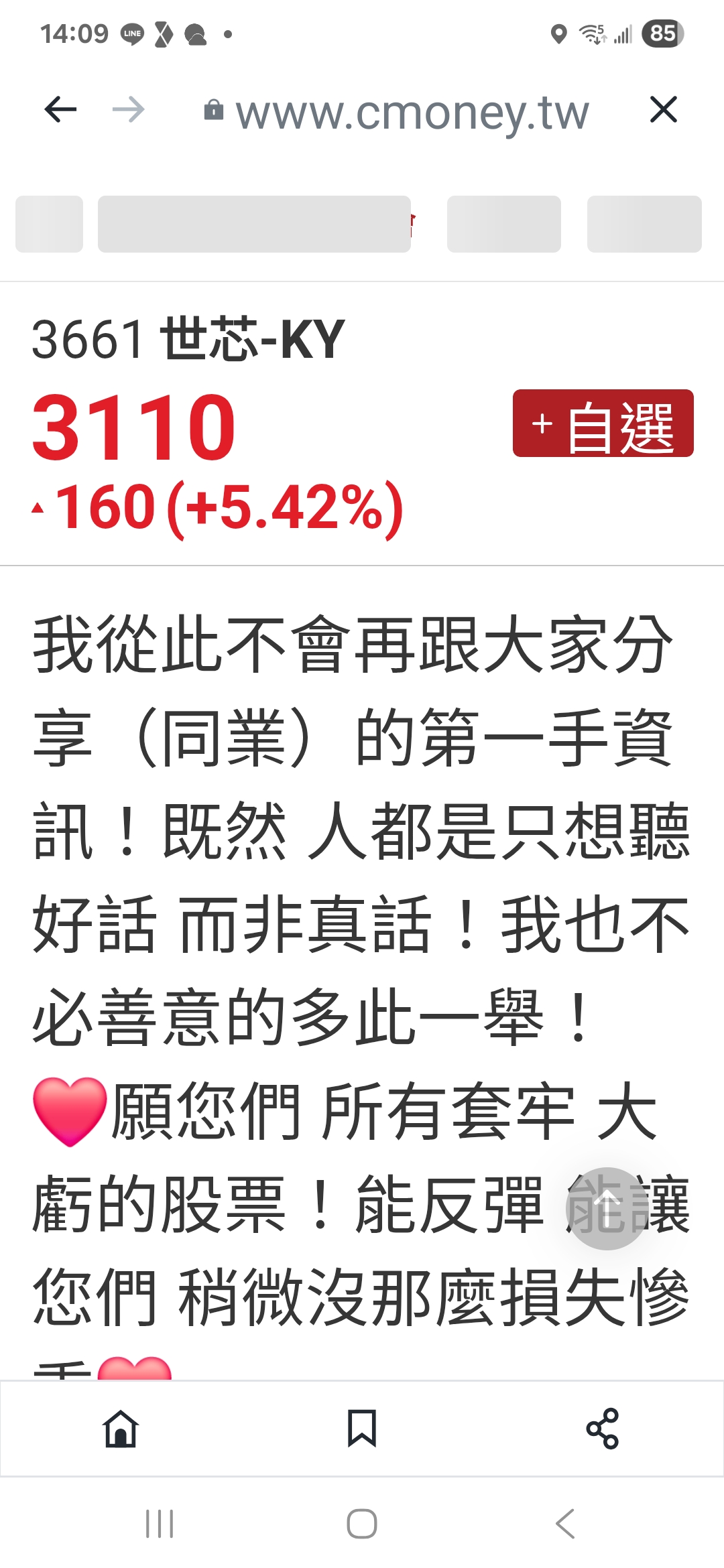Go forward with the forward arrow
The width and height of the screenshot is (724, 1568).
click(129, 110)
